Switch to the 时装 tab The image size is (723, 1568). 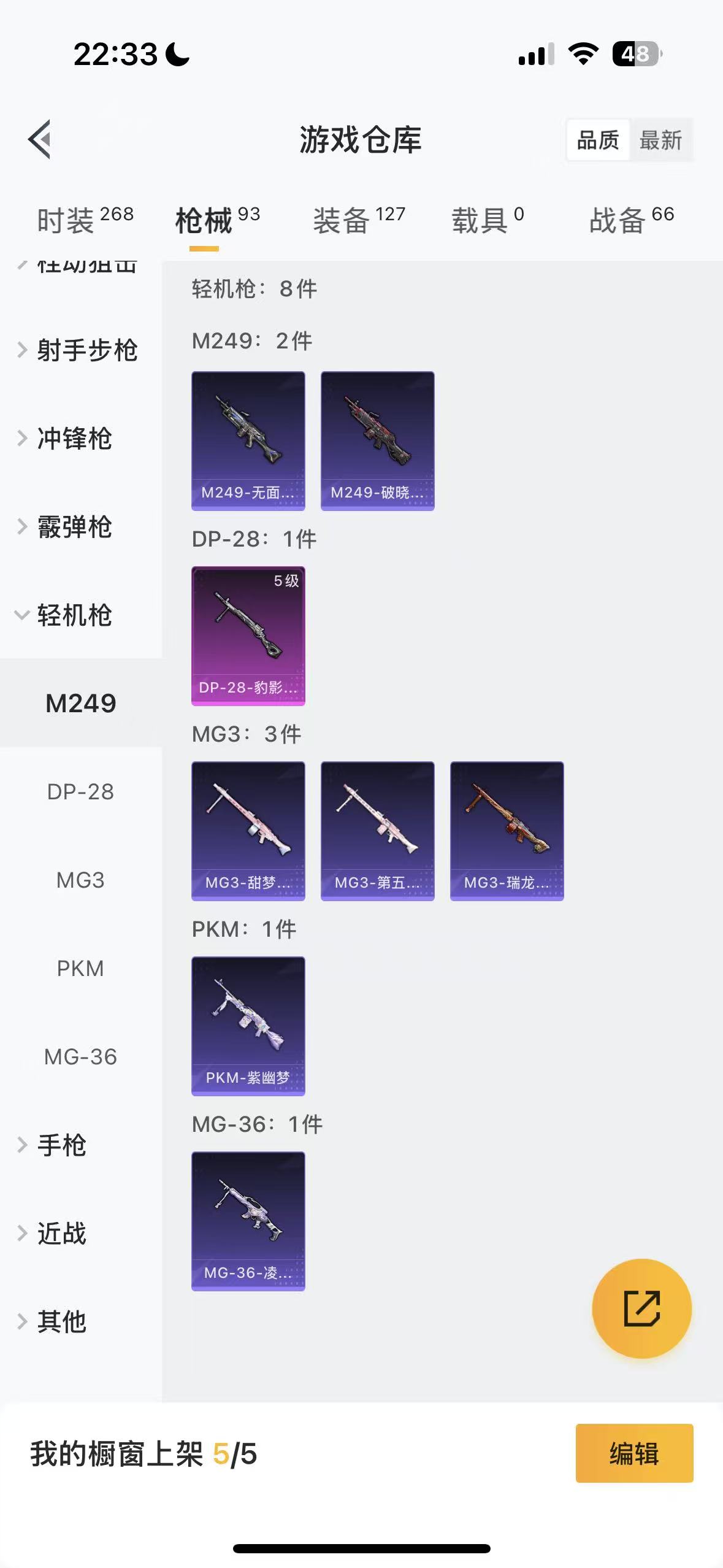pyautogui.click(x=85, y=220)
